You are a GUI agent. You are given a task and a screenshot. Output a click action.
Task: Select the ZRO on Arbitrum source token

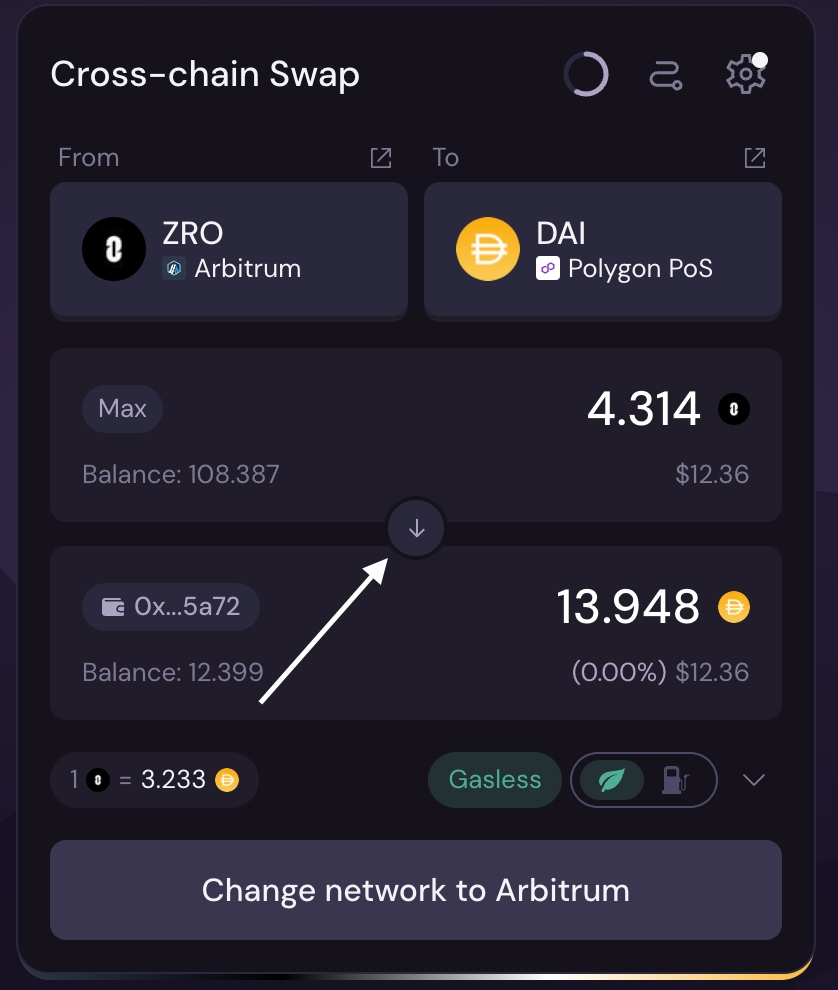point(229,250)
